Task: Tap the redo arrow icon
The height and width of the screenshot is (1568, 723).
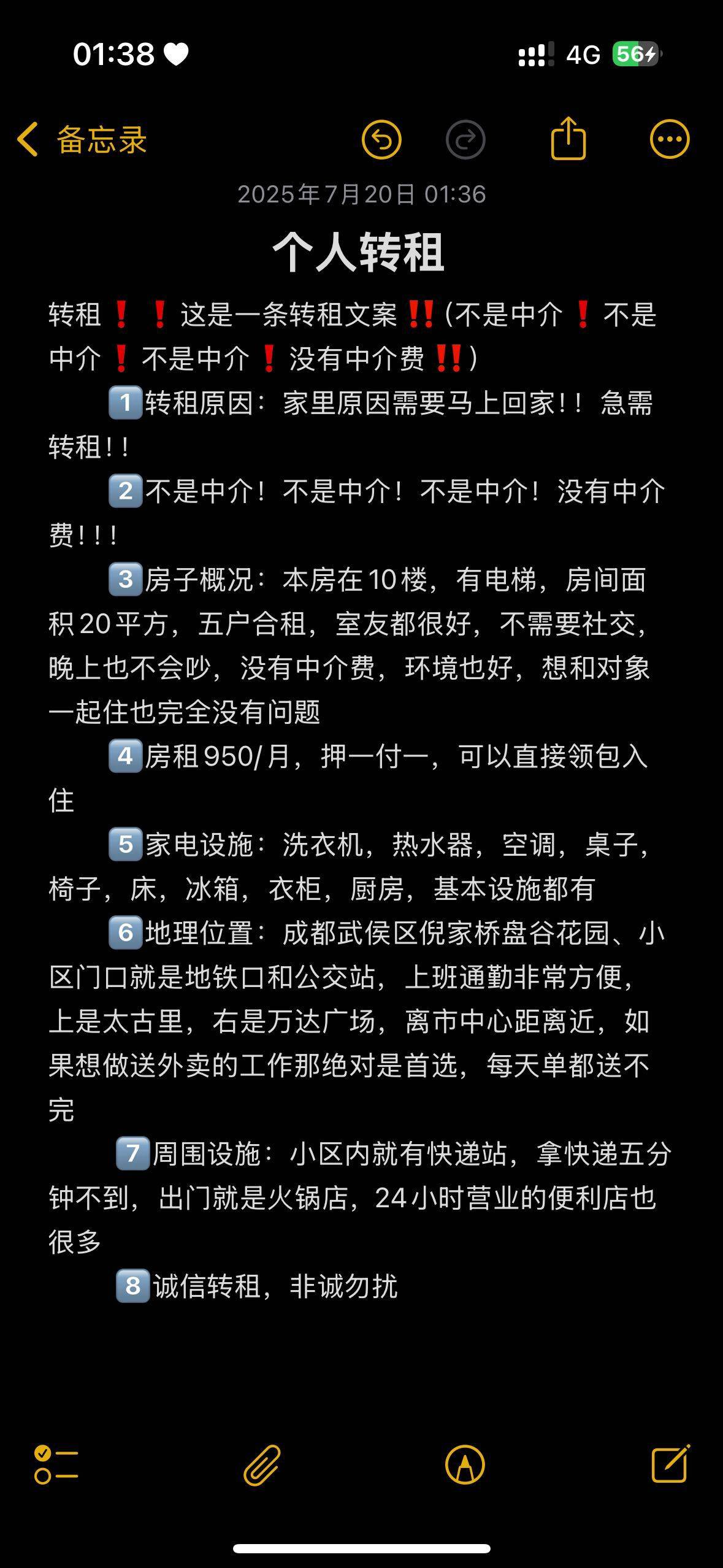Action: 465,140
